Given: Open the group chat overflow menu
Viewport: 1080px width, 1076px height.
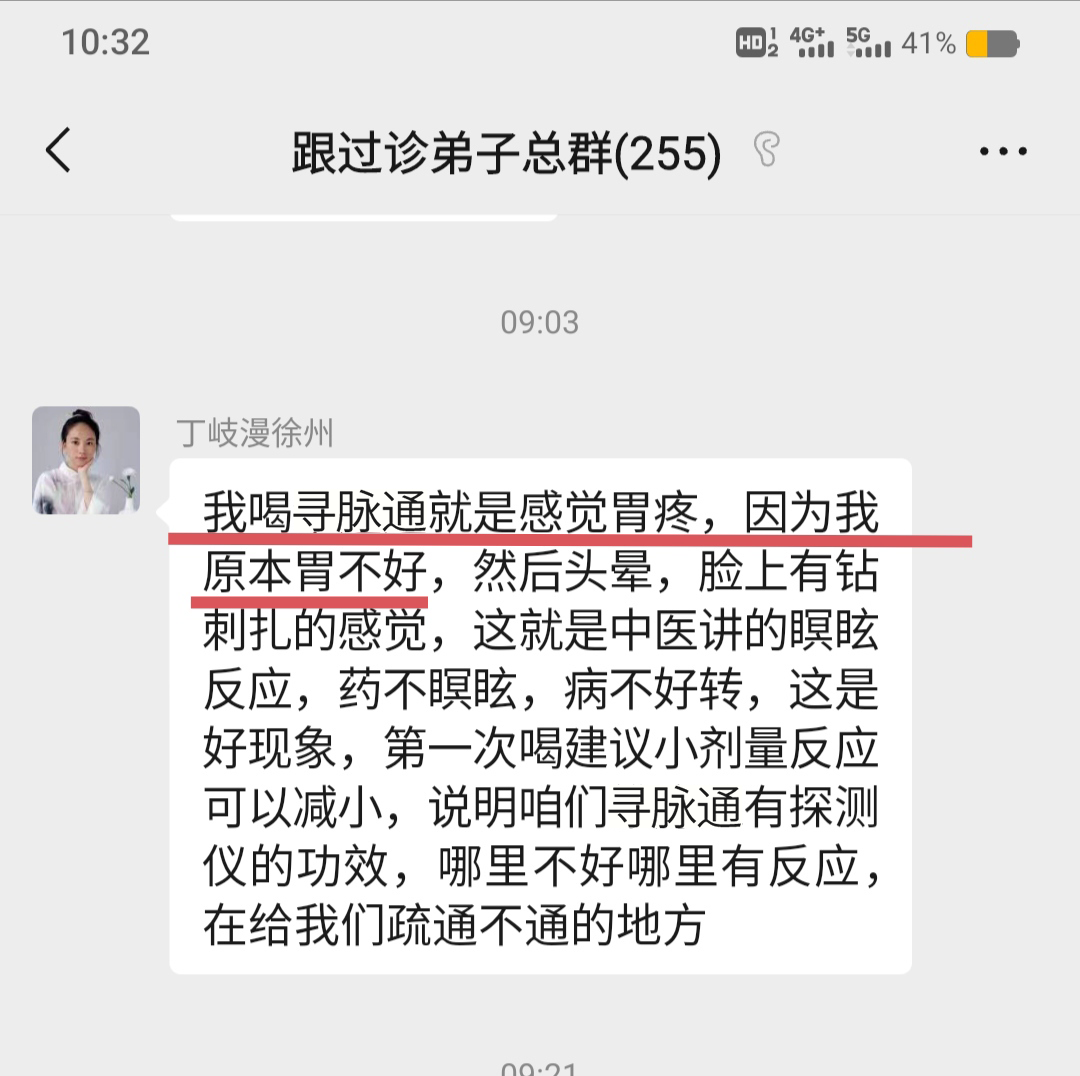Looking at the screenshot, I should (1002, 152).
